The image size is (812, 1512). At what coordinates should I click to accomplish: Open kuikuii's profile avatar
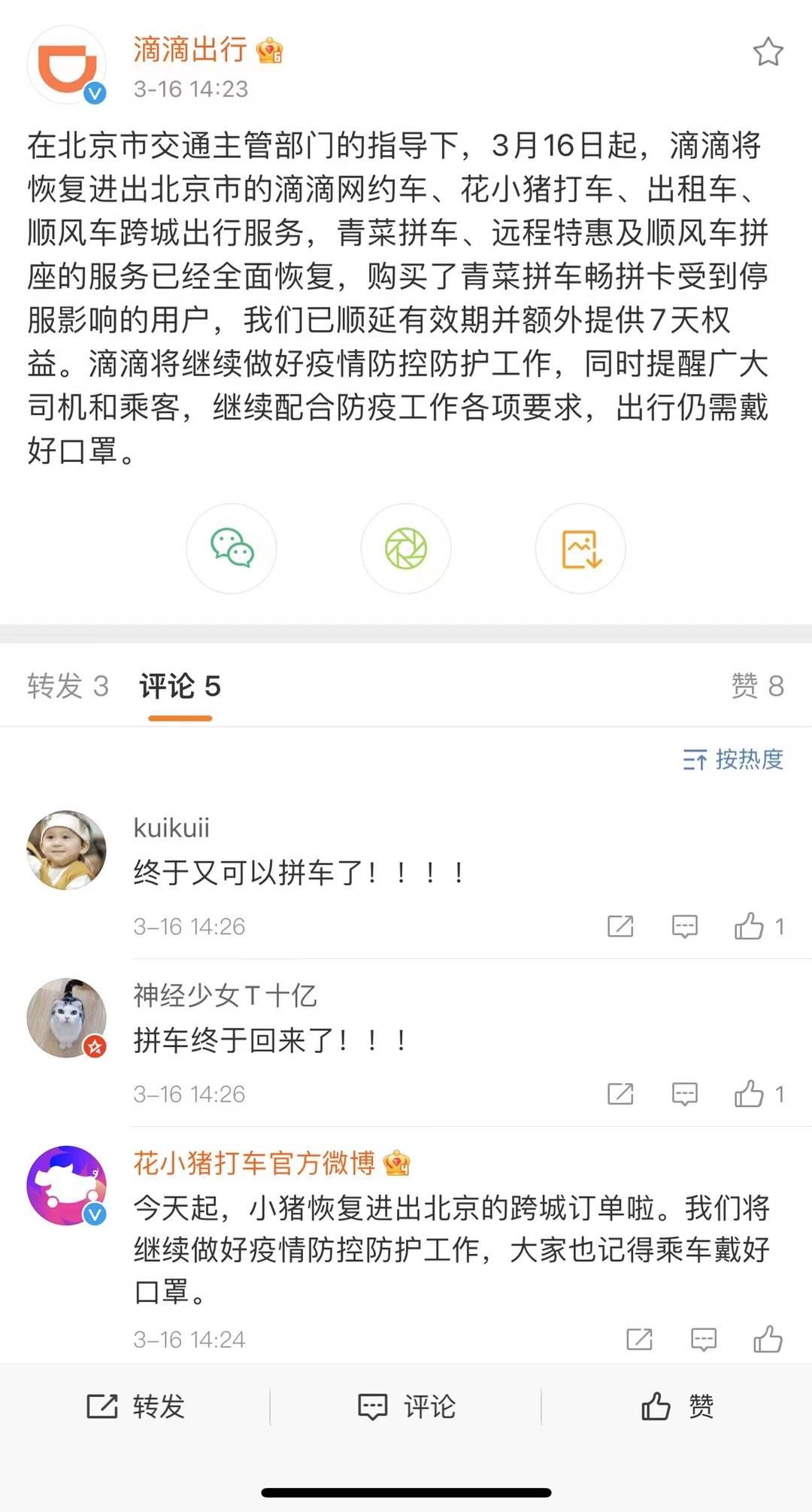point(66,850)
